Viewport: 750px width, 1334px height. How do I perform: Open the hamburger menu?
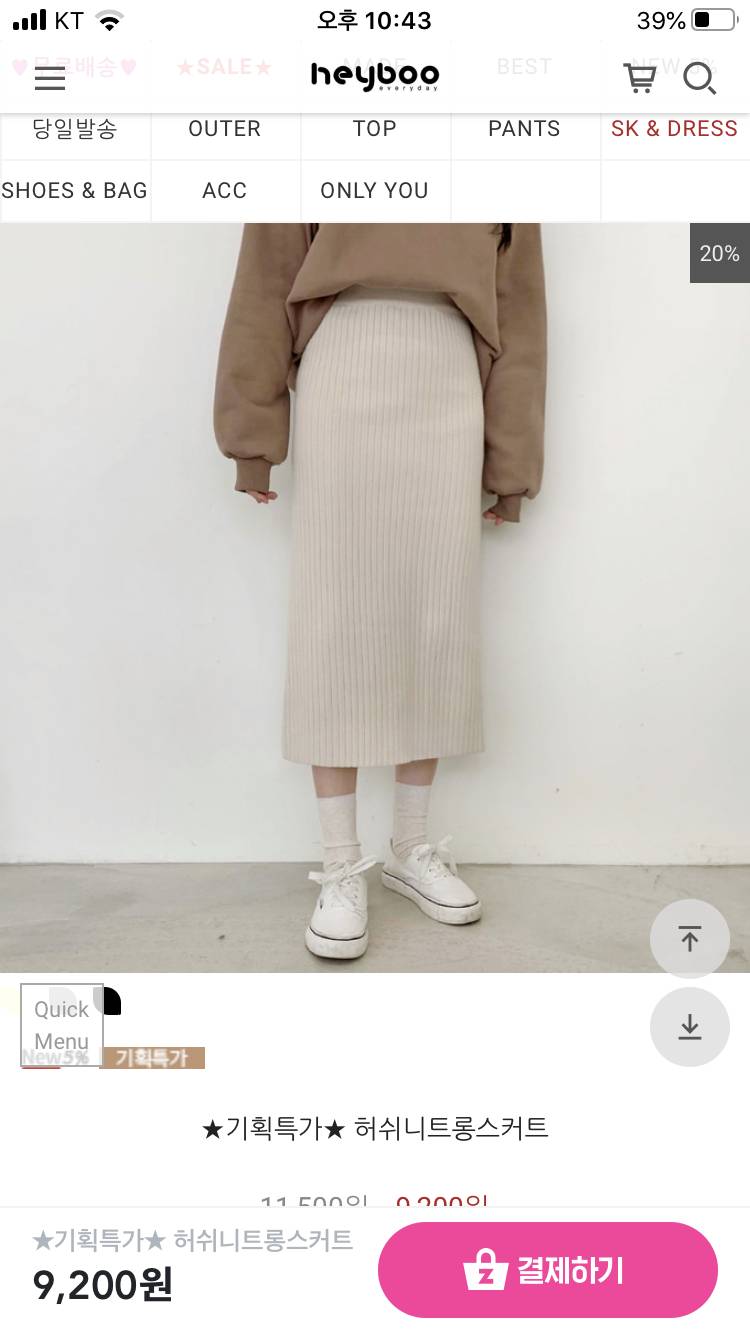[x=49, y=76]
